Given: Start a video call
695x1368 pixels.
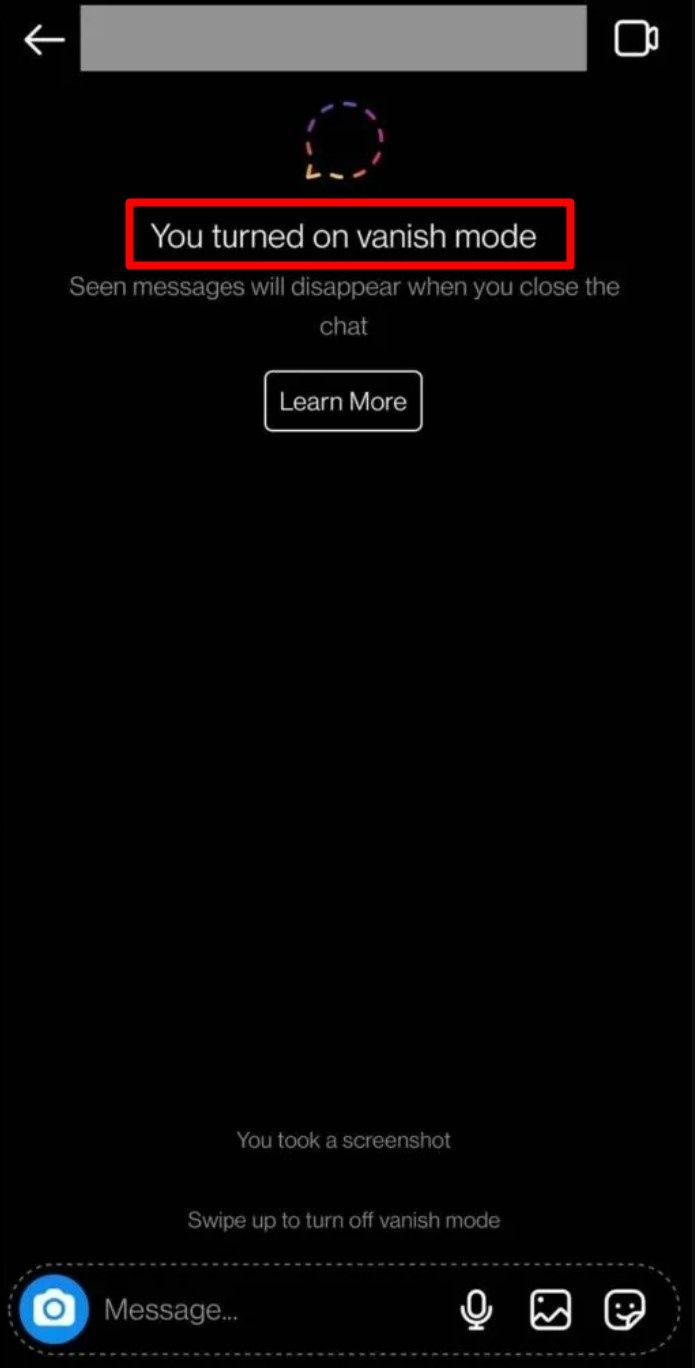Looking at the screenshot, I should (636, 39).
